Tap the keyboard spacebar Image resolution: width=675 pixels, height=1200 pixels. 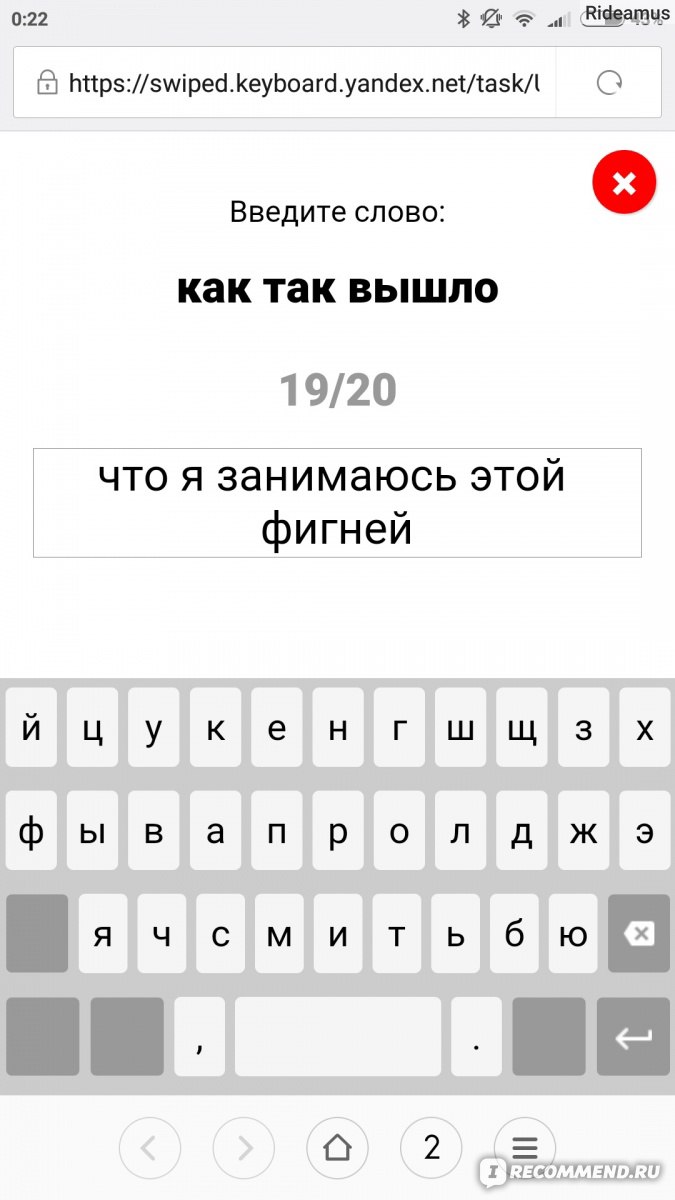pyautogui.click(x=338, y=1037)
